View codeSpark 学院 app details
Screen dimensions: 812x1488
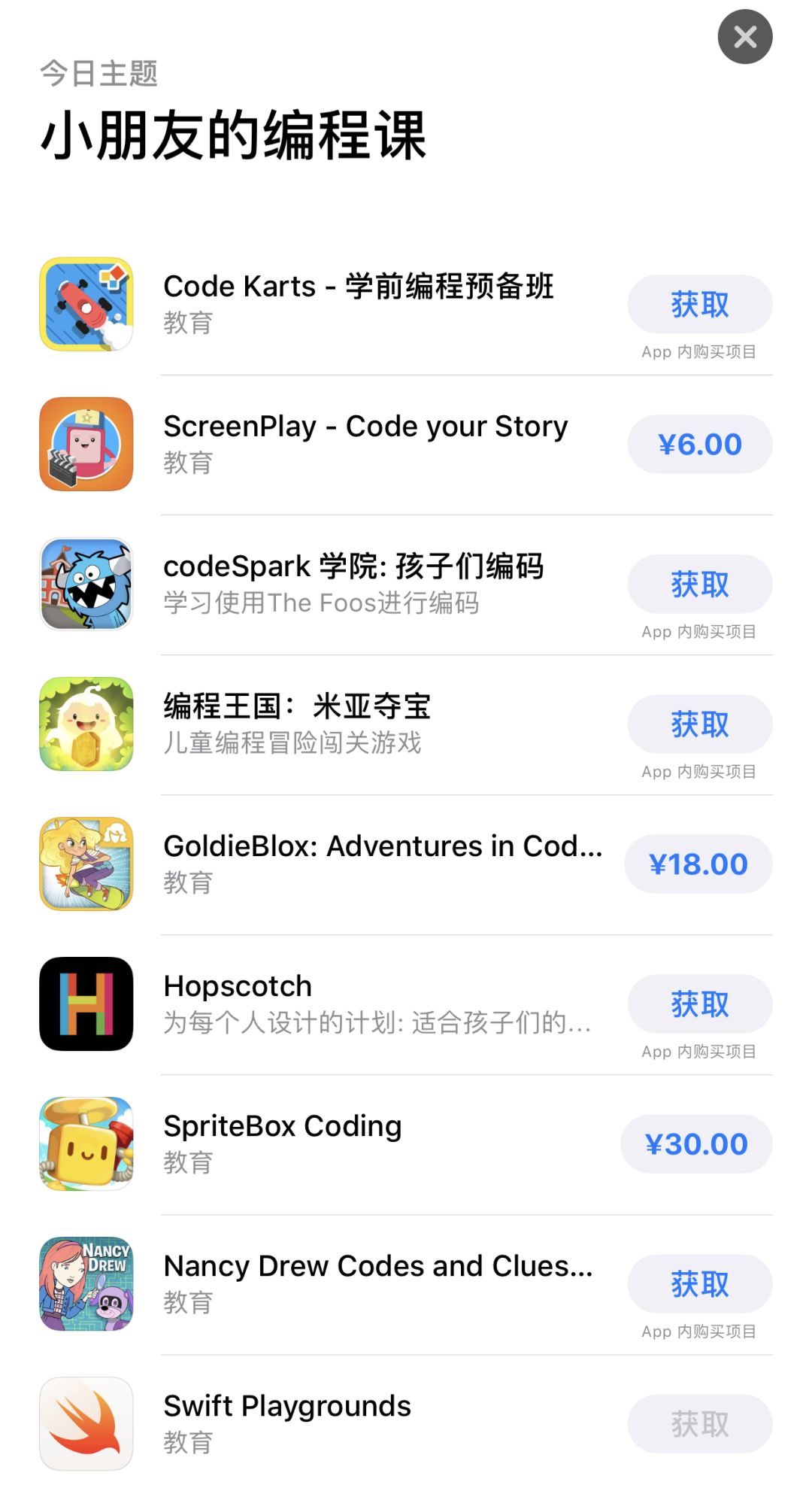(353, 566)
